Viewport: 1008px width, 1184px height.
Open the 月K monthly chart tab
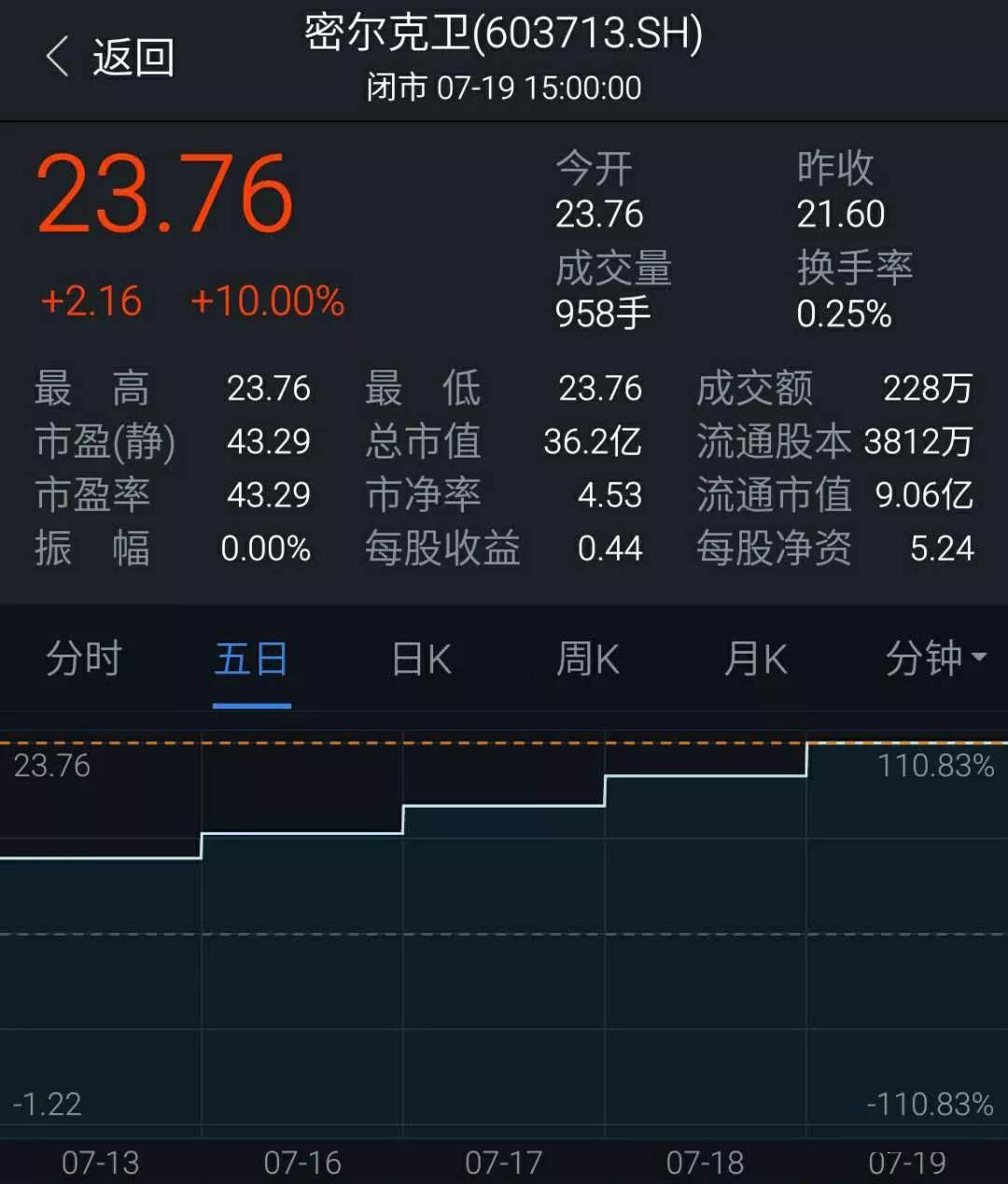pyautogui.click(x=754, y=659)
